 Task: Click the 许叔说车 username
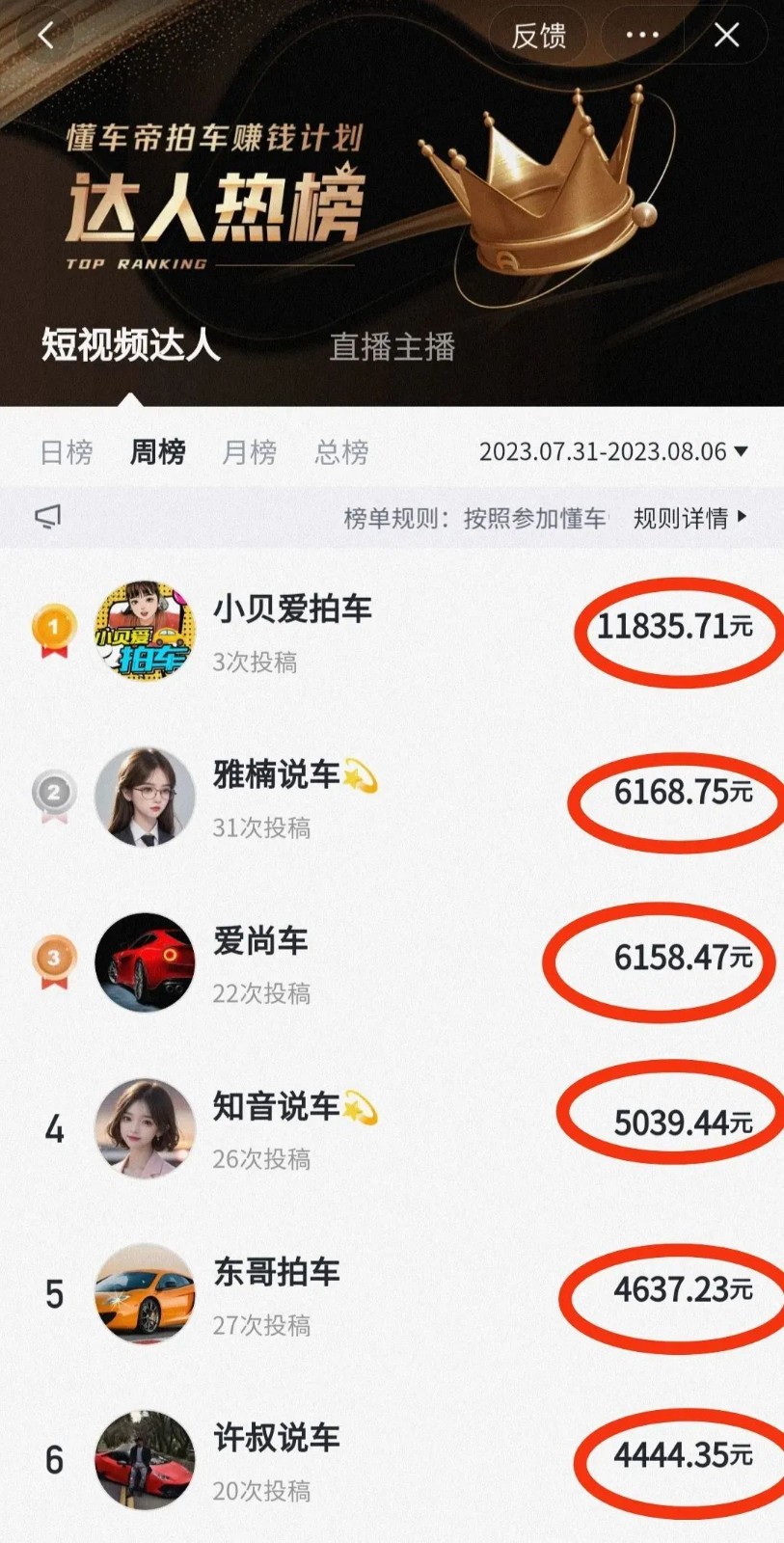(276, 1440)
